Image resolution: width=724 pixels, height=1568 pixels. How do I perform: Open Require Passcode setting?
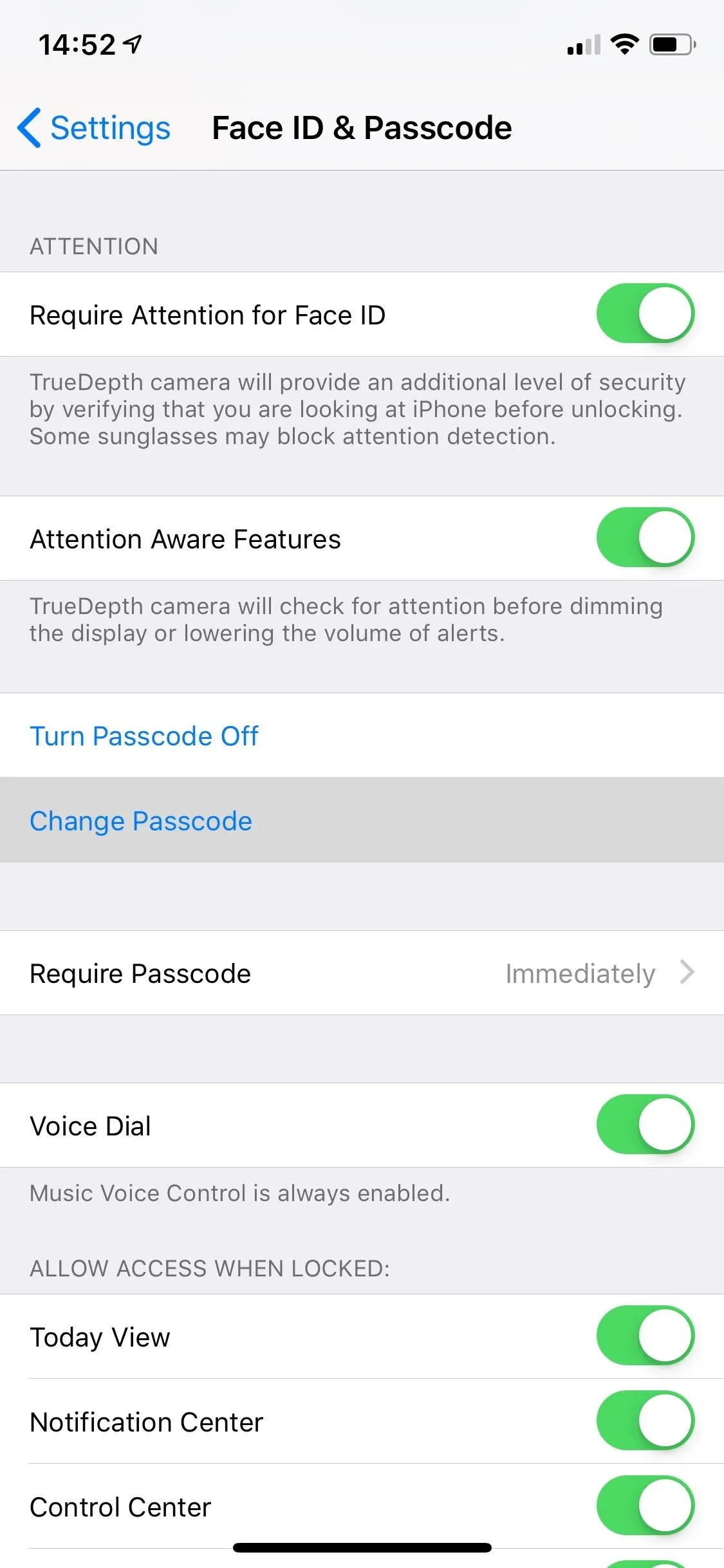click(362, 973)
